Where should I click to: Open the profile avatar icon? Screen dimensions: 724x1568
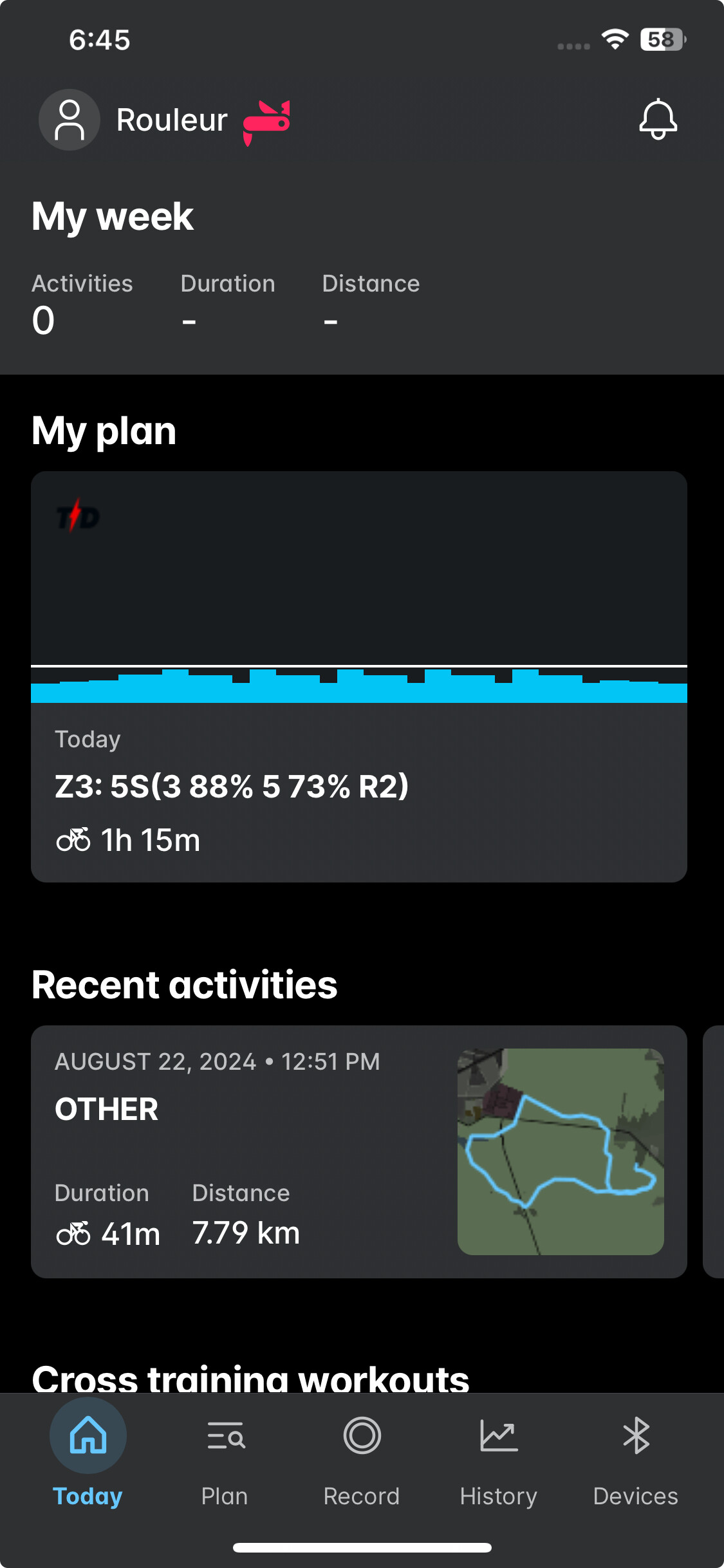[70, 120]
